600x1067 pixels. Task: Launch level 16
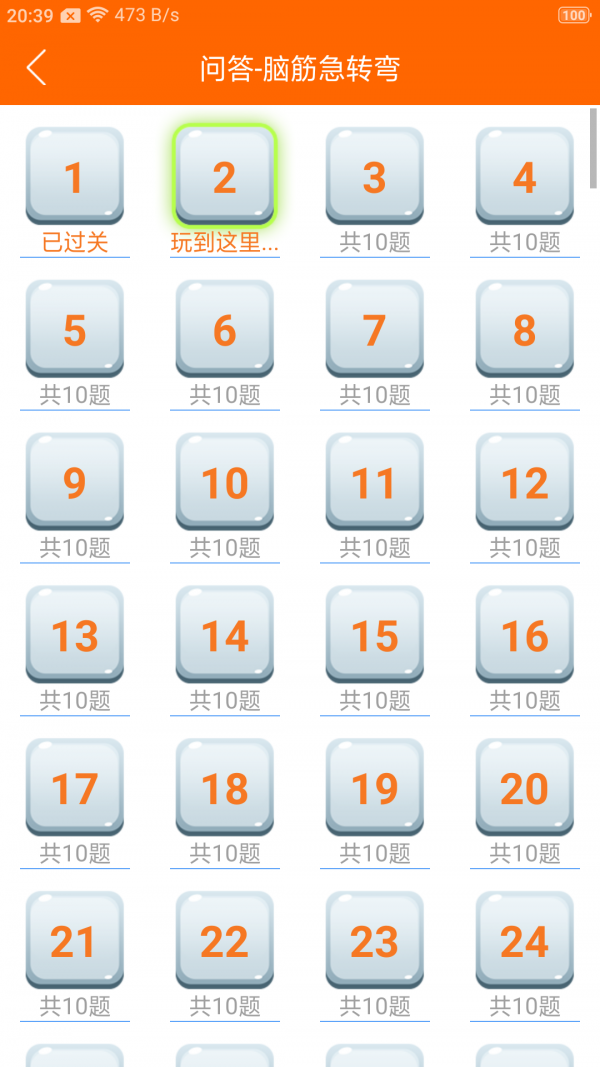tap(525, 636)
